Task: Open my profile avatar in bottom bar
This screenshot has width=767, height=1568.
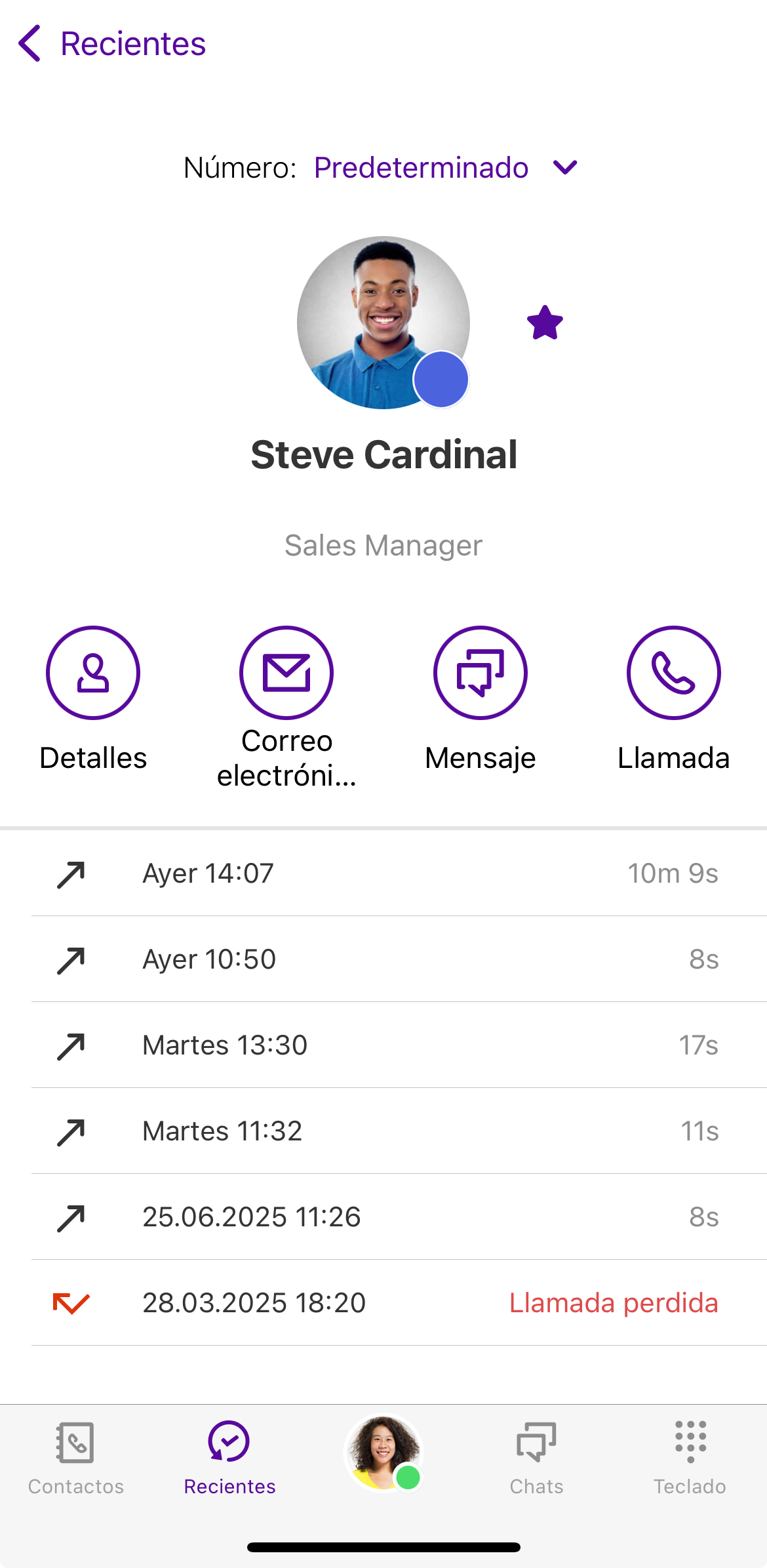Action: click(383, 1452)
